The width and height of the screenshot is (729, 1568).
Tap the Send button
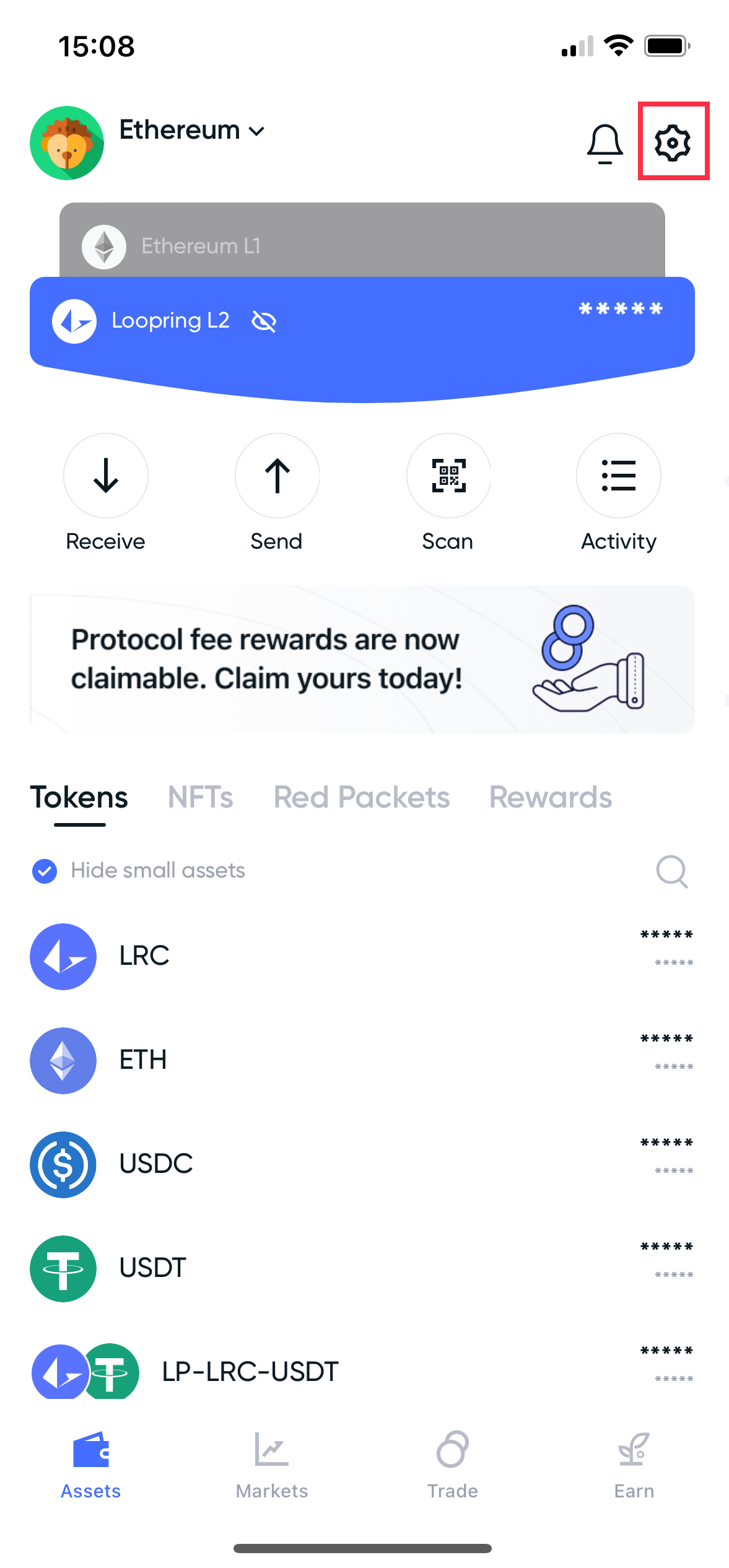277,476
